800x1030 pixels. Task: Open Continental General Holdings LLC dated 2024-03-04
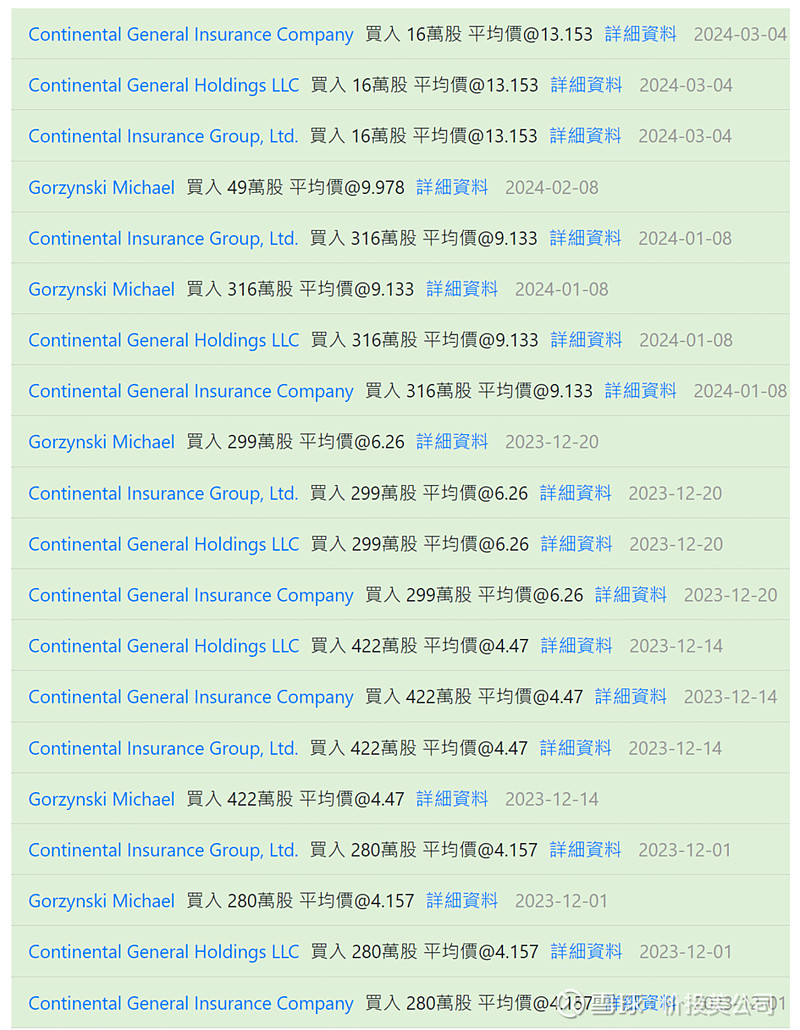click(163, 85)
